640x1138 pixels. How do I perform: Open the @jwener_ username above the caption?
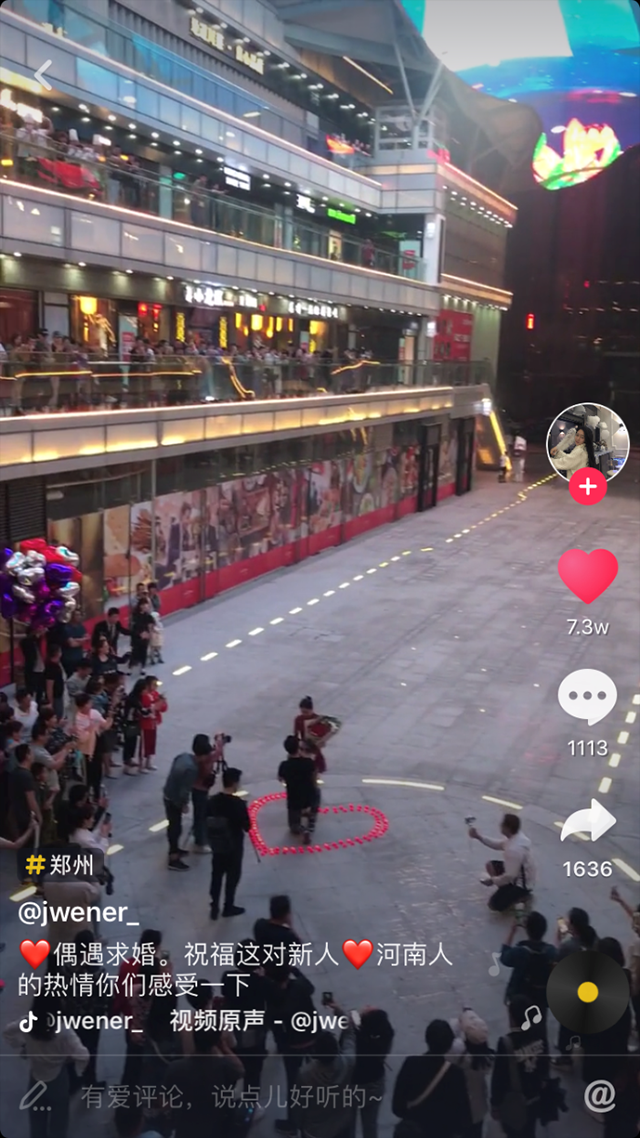[80, 912]
